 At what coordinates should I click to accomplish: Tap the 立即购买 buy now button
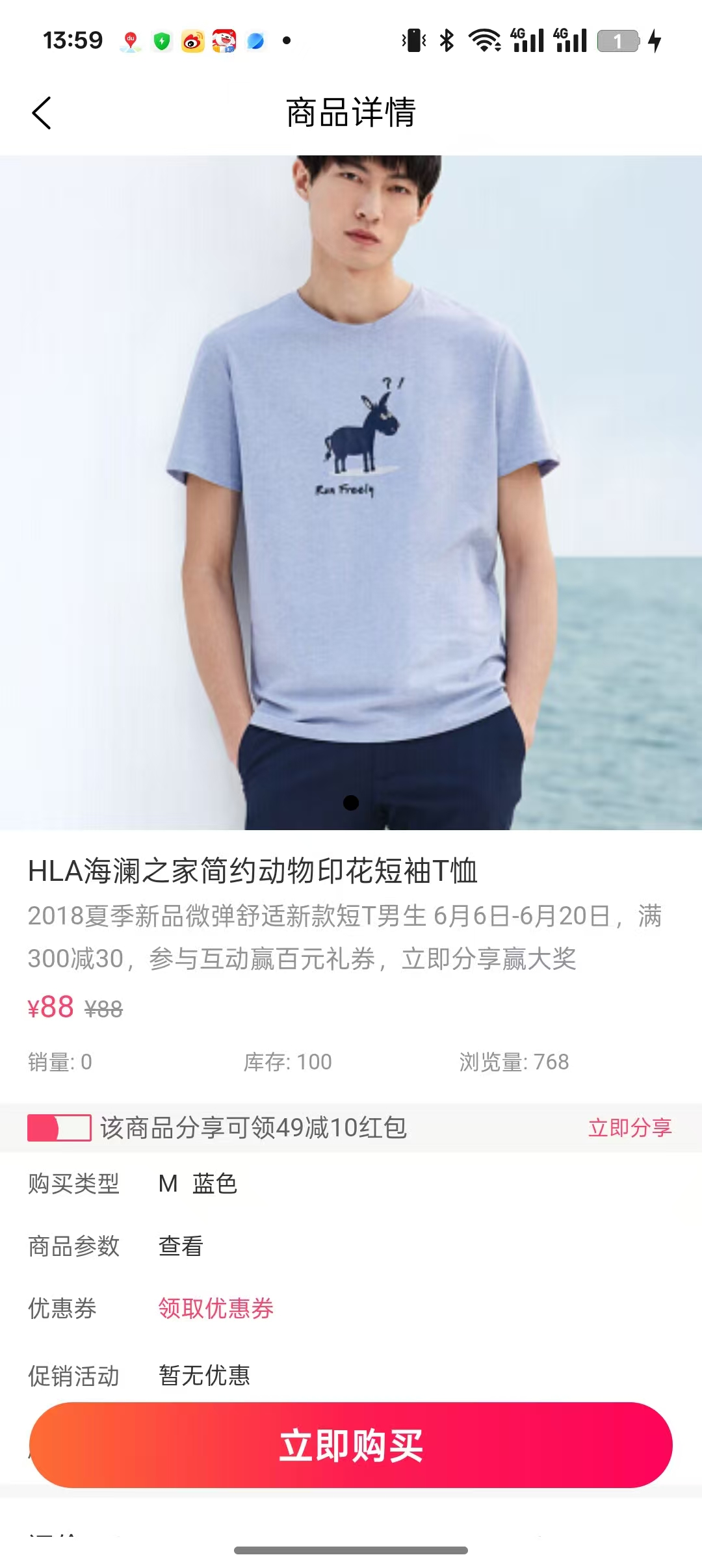pyautogui.click(x=351, y=1444)
